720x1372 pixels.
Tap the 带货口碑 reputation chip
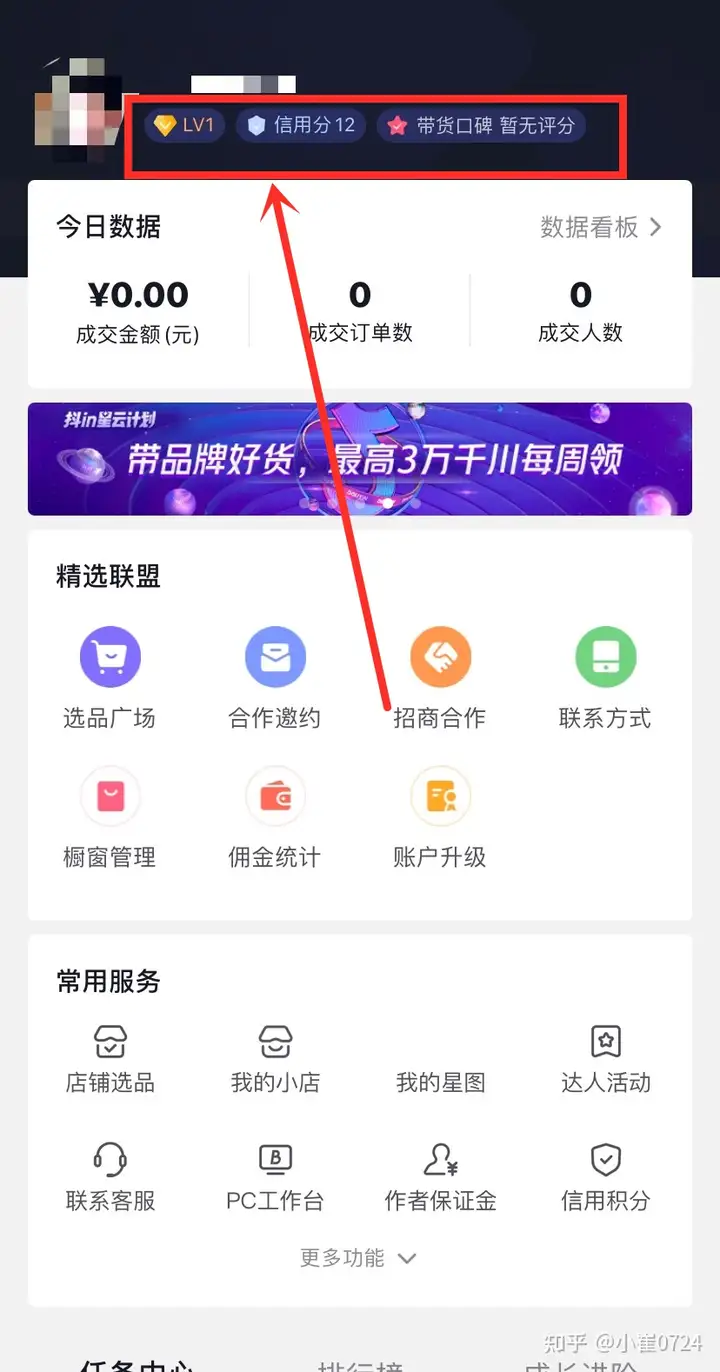(x=481, y=126)
